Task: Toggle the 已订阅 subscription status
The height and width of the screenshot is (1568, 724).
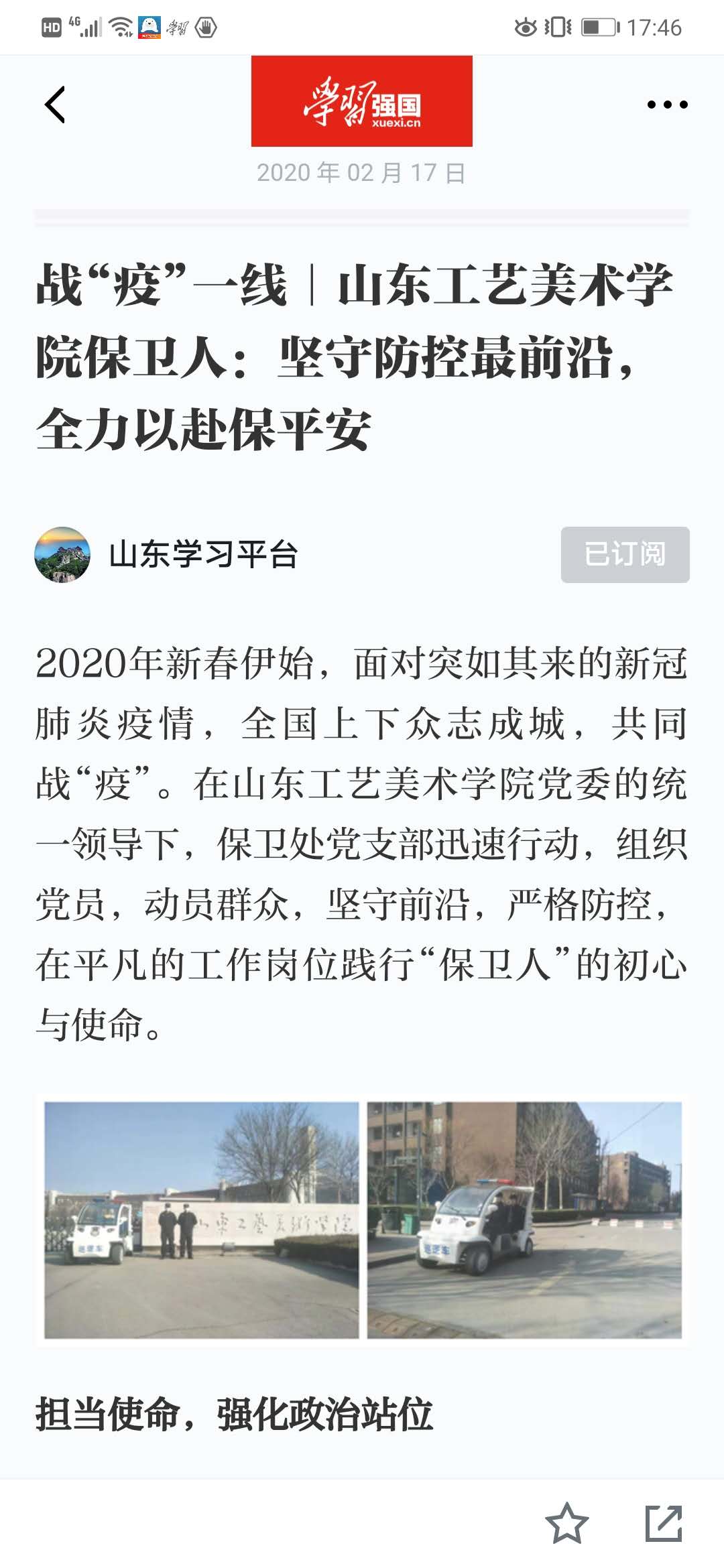Action: (x=624, y=555)
